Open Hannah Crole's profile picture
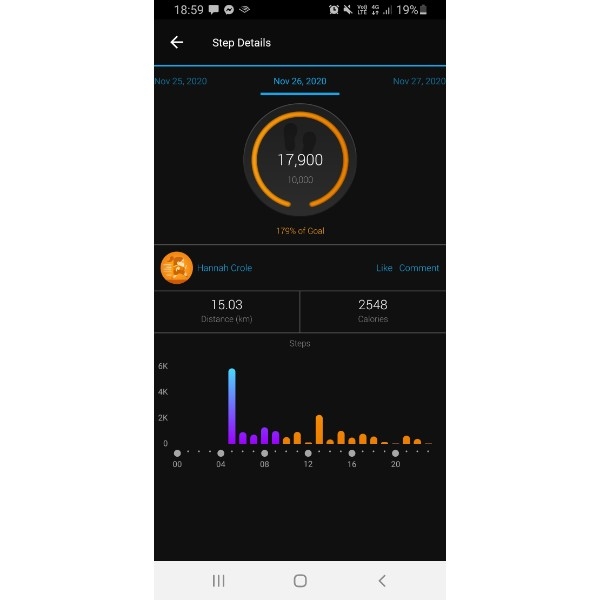600x600 pixels. pos(176,268)
